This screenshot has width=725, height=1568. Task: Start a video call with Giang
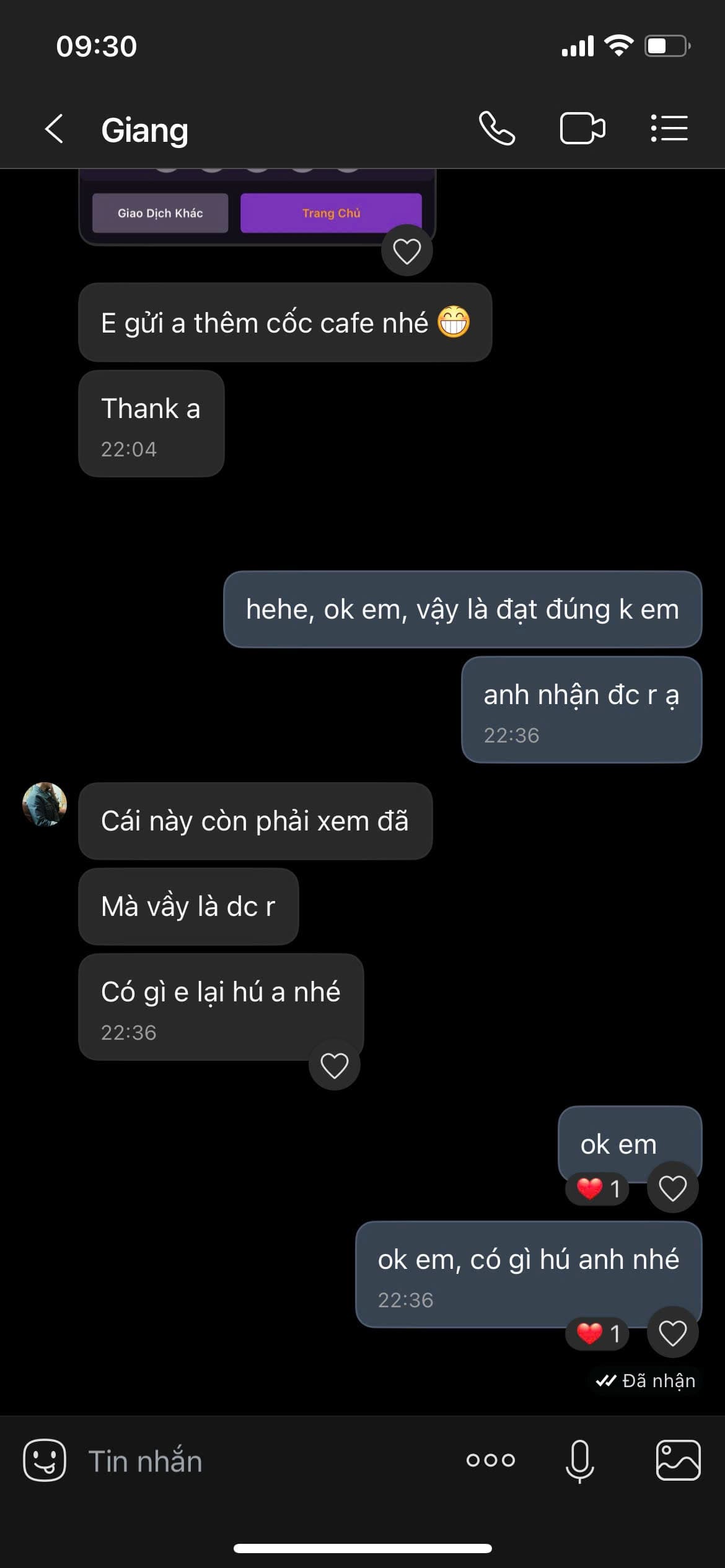click(x=582, y=128)
